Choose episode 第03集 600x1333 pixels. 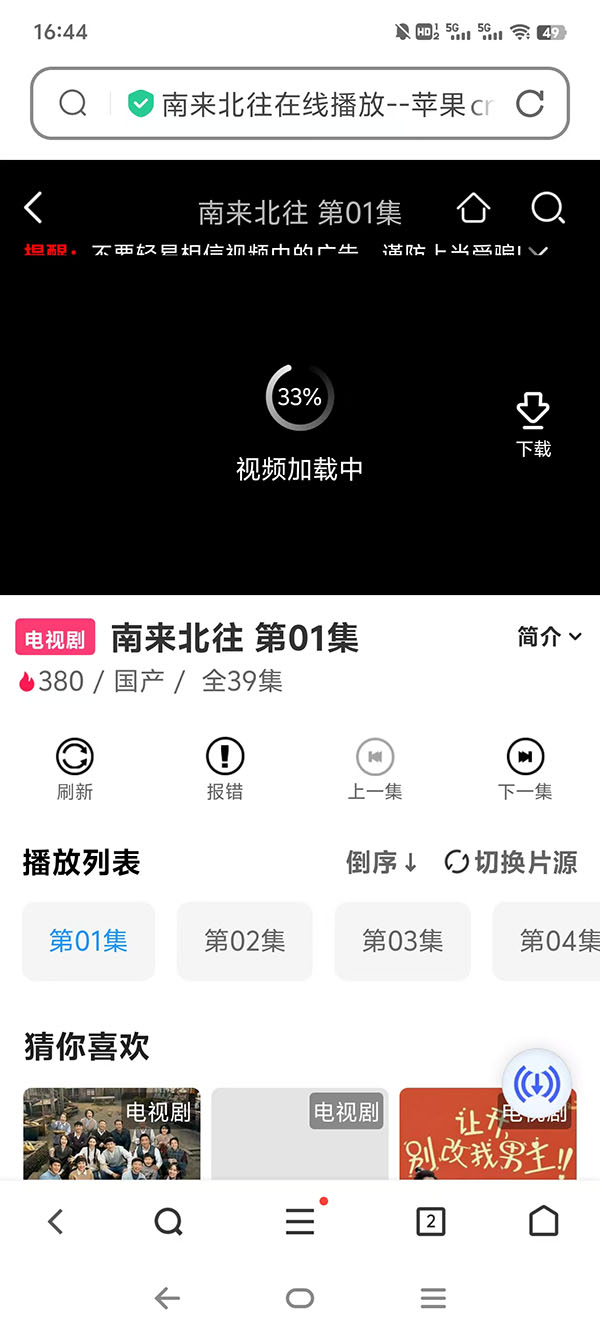click(402, 940)
